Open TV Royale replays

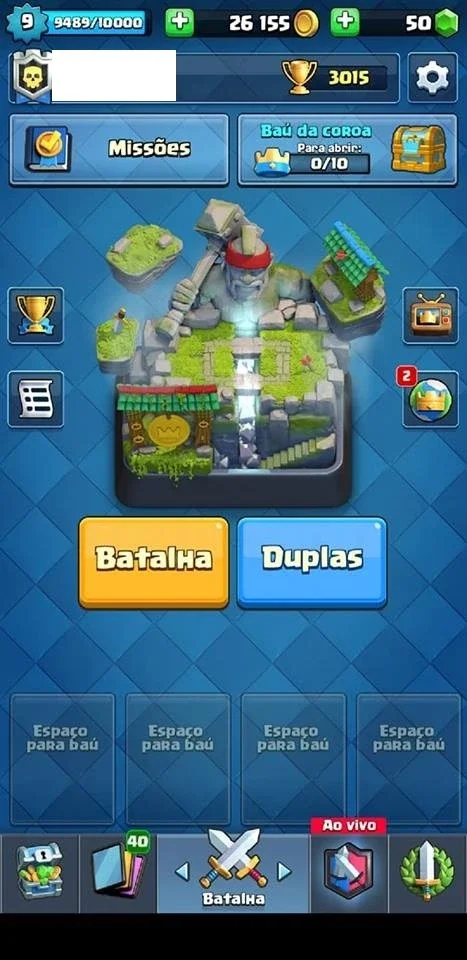coord(431,315)
